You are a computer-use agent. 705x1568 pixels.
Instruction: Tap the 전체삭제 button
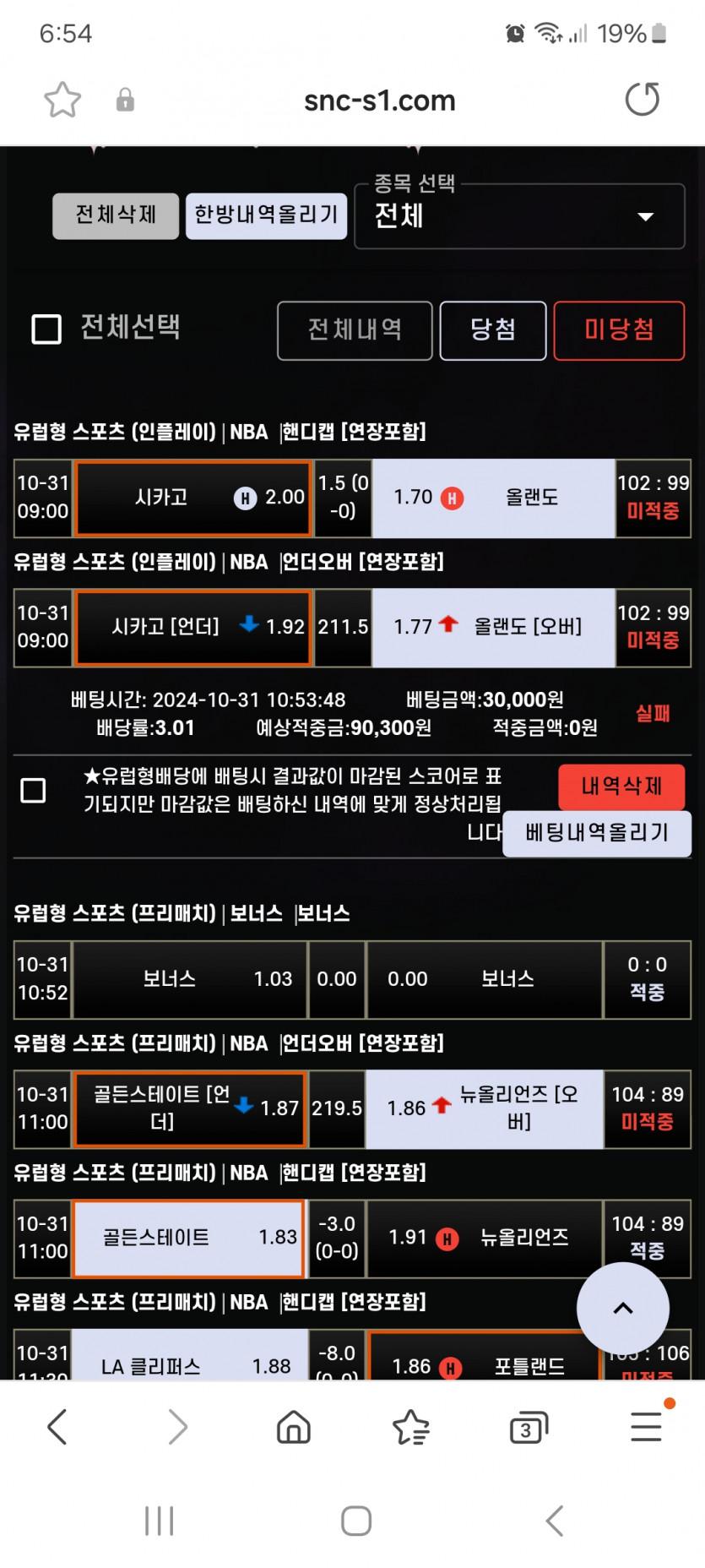[x=116, y=215]
